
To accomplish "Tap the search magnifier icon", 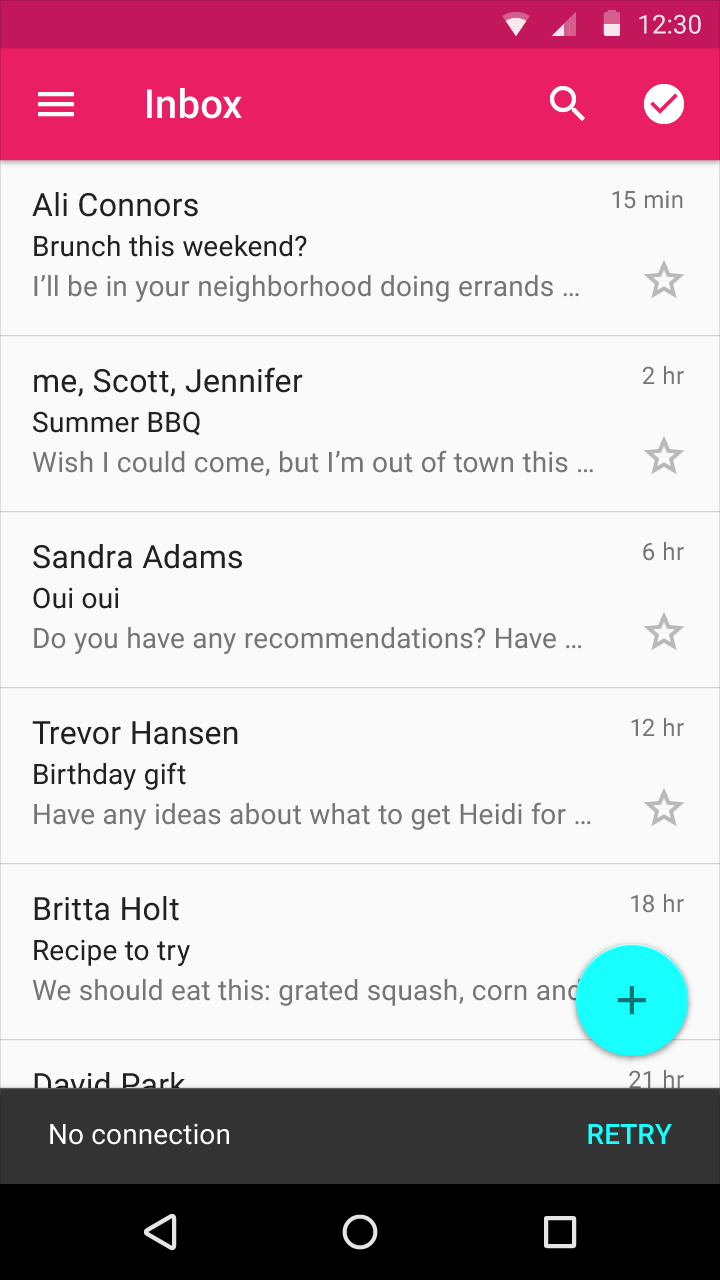I will (567, 104).
